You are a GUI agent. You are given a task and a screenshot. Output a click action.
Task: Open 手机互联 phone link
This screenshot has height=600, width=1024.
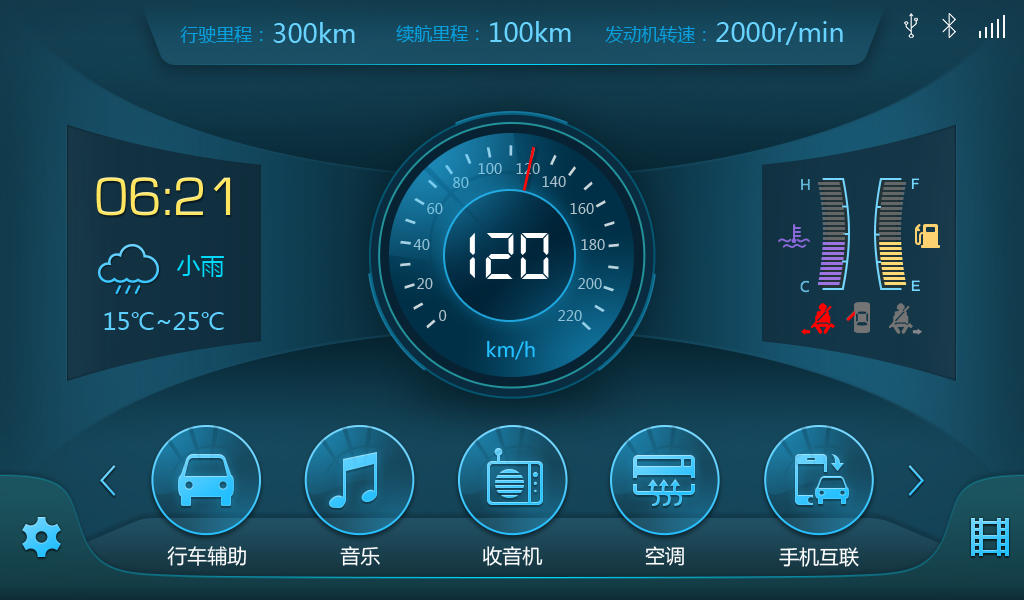coord(818,480)
